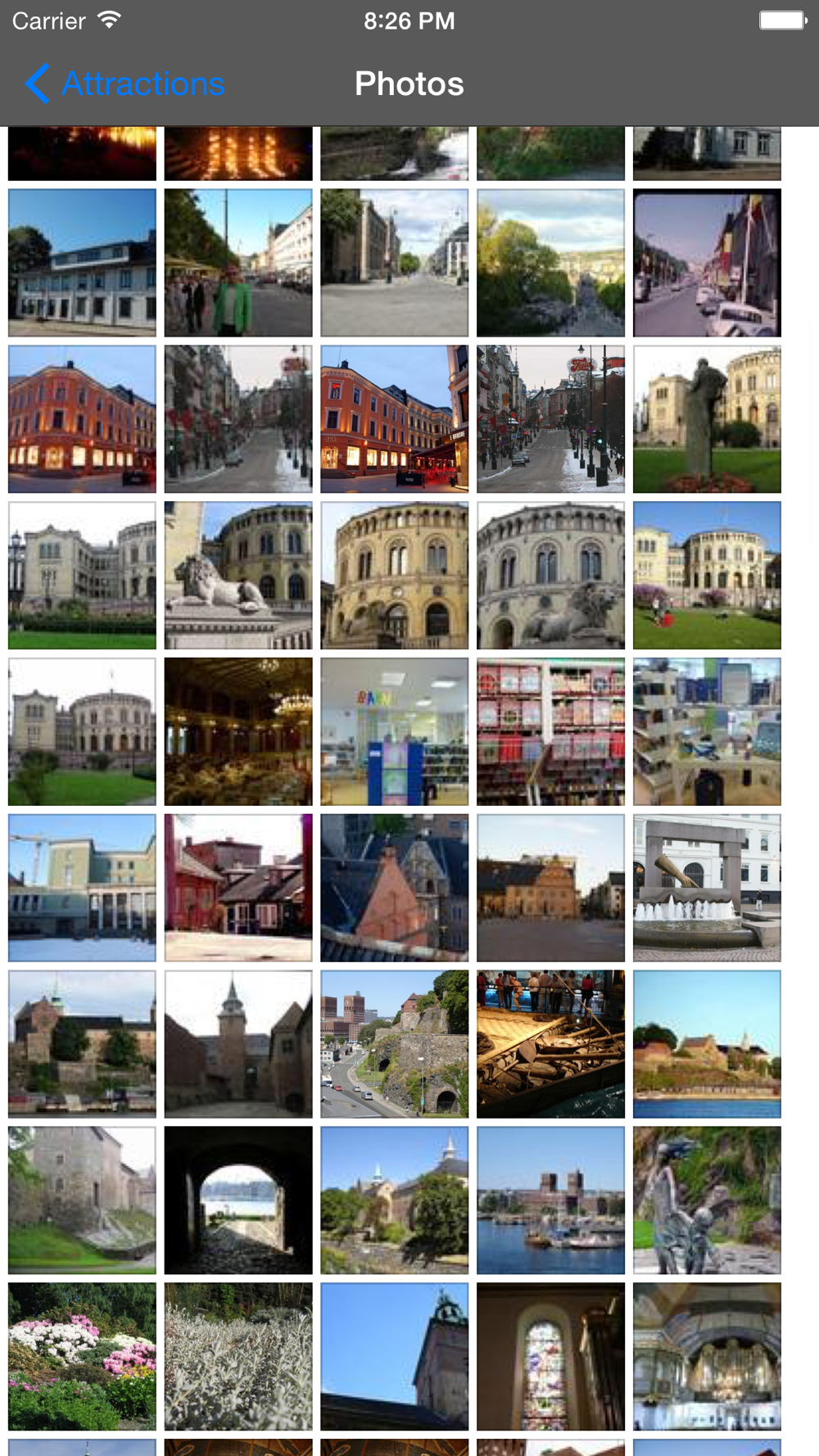819x1456 pixels.
Task: Open the fortress hill above blue water photo
Action: tap(707, 1044)
